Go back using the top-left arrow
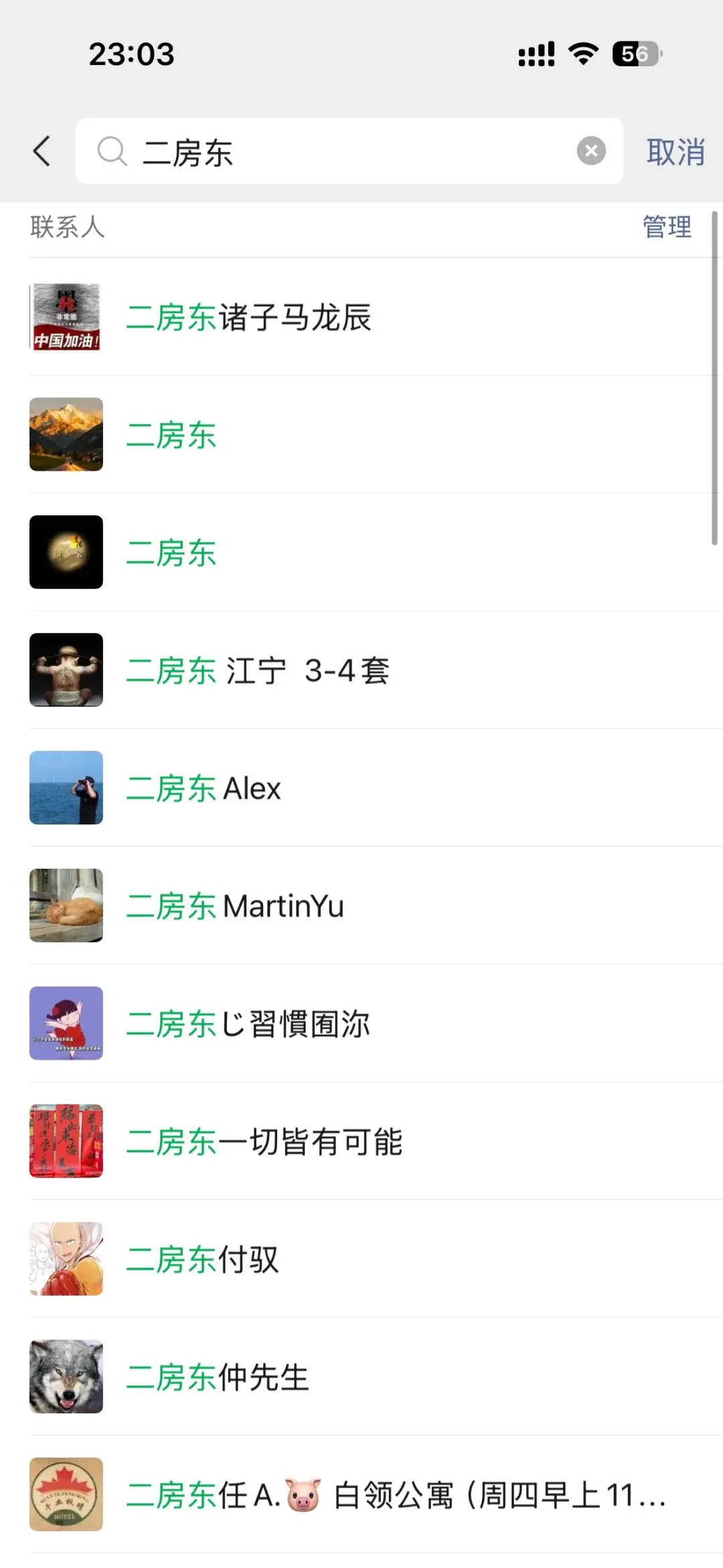Viewport: 723px width, 1568px height. point(42,151)
